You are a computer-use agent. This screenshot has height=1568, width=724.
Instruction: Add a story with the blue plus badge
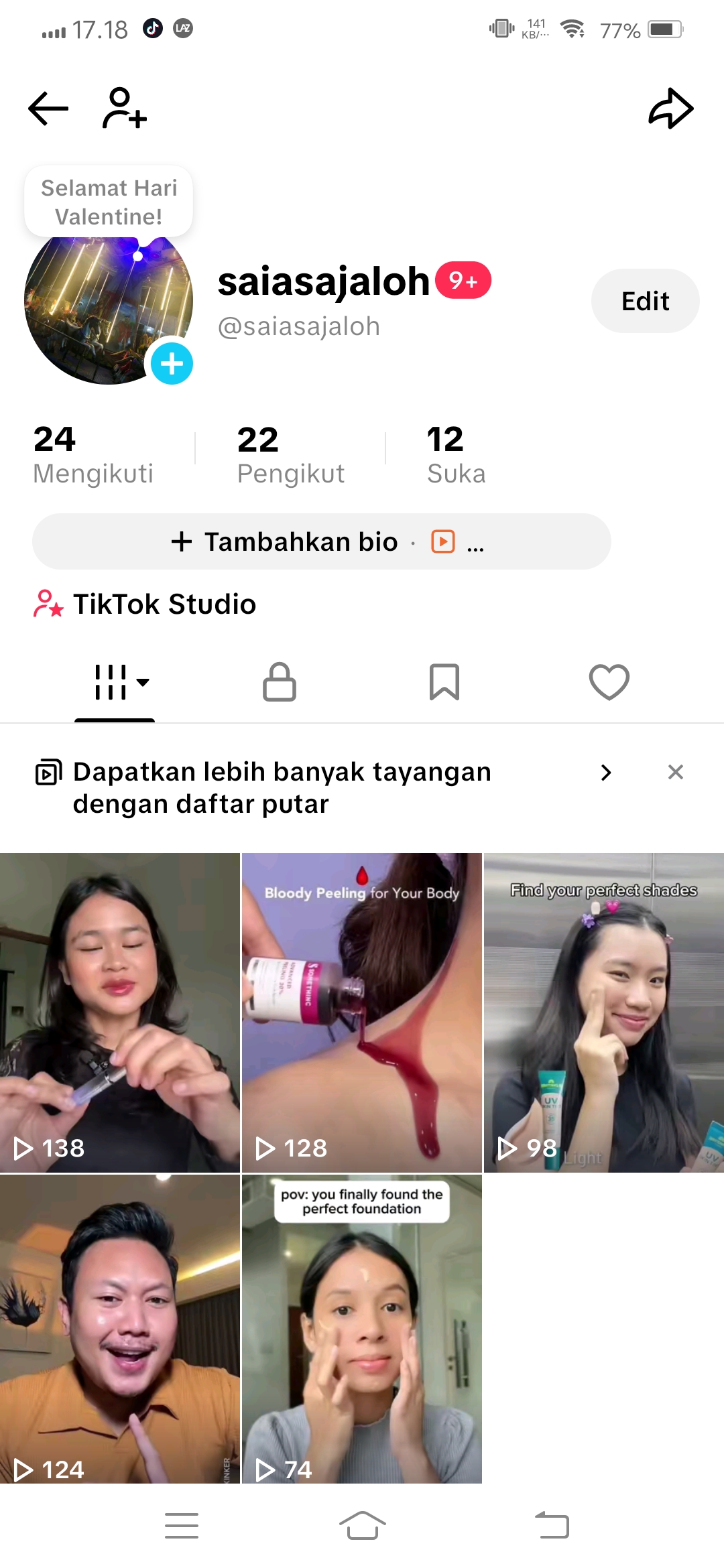172,363
